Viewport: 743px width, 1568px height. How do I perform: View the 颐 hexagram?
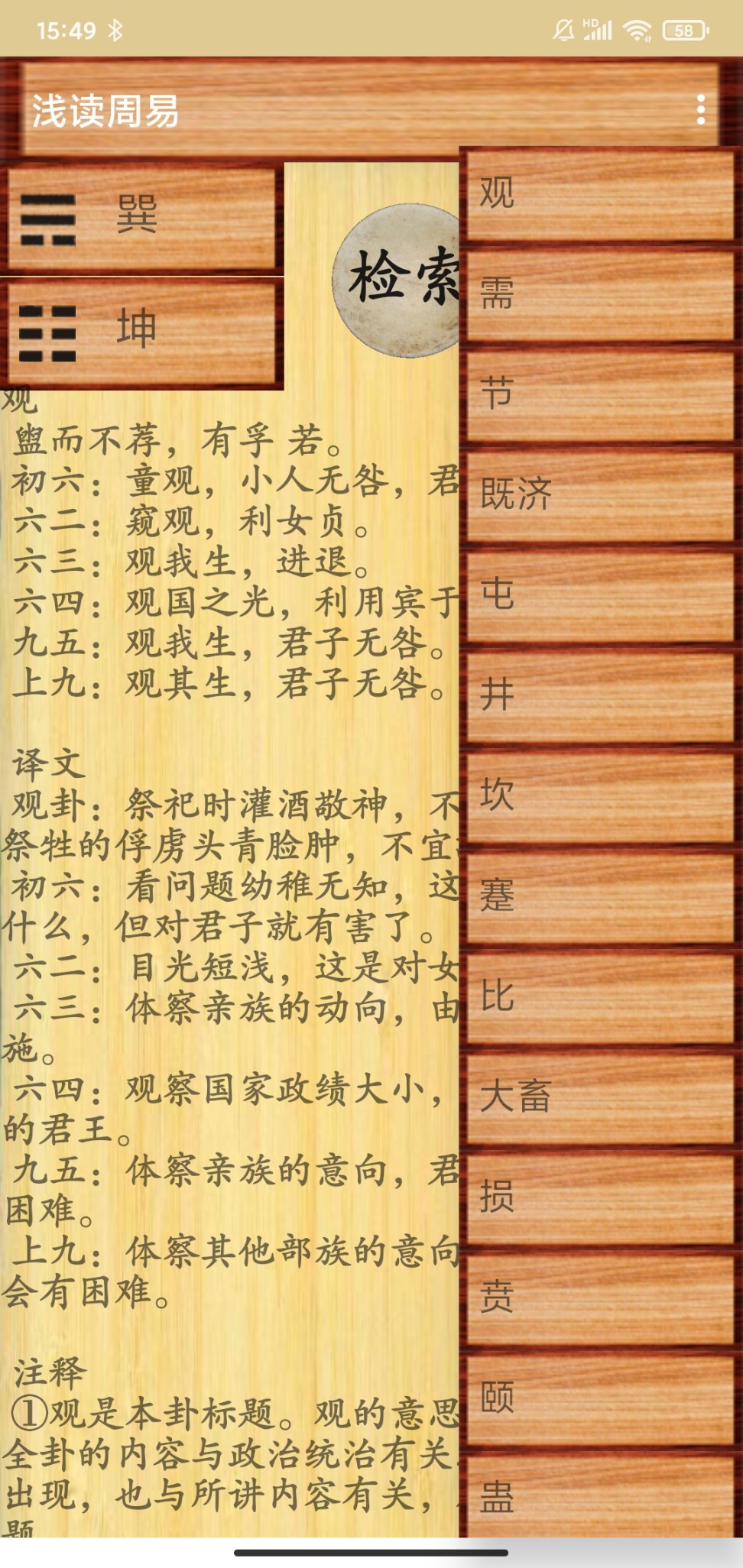[x=600, y=1398]
